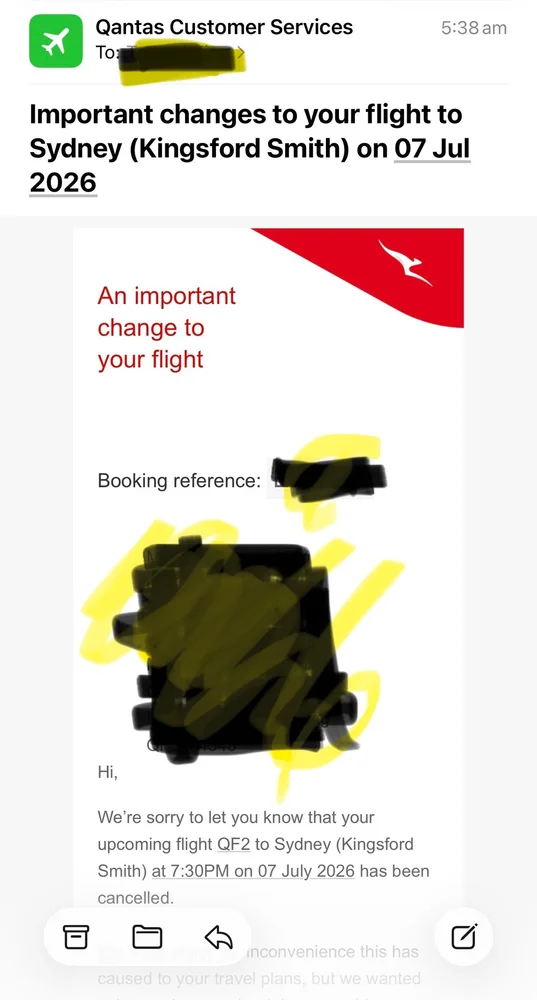The image size is (537, 1000).
Task: View the Qantas Customer Services sender details
Action: 224,27
